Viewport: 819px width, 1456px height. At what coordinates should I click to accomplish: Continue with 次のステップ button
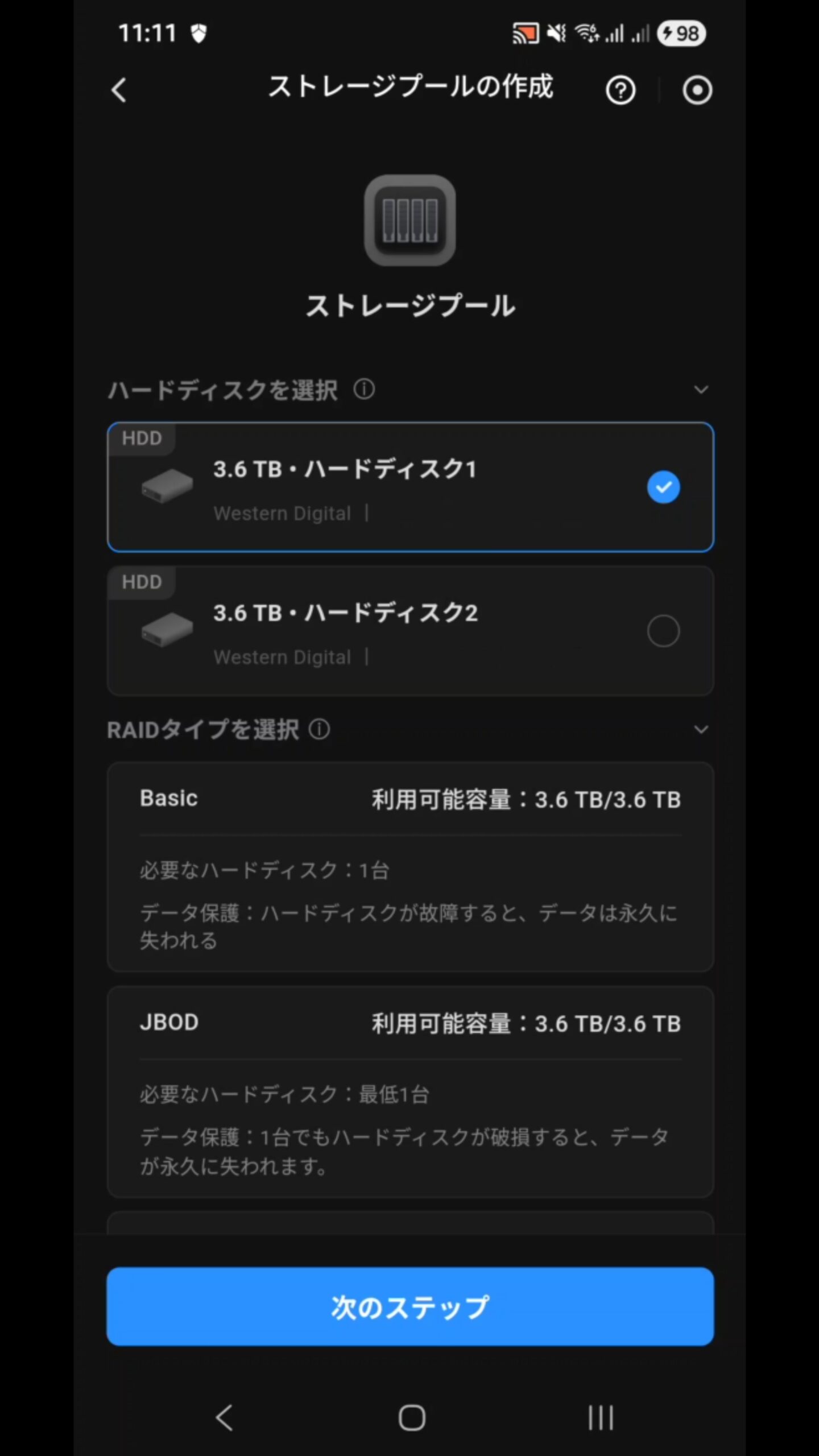coord(409,1306)
